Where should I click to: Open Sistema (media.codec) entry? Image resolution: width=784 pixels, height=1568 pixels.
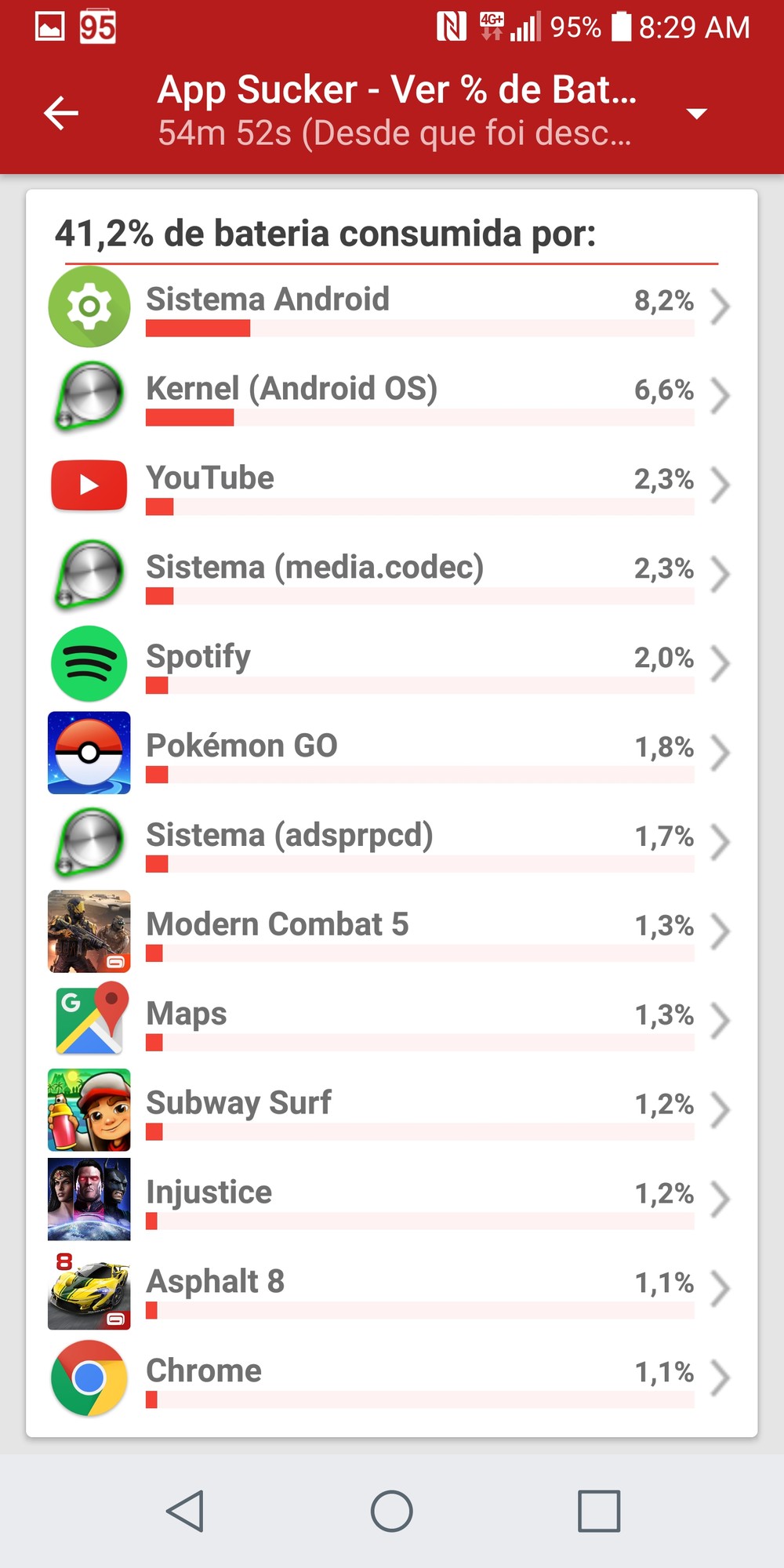click(x=392, y=574)
